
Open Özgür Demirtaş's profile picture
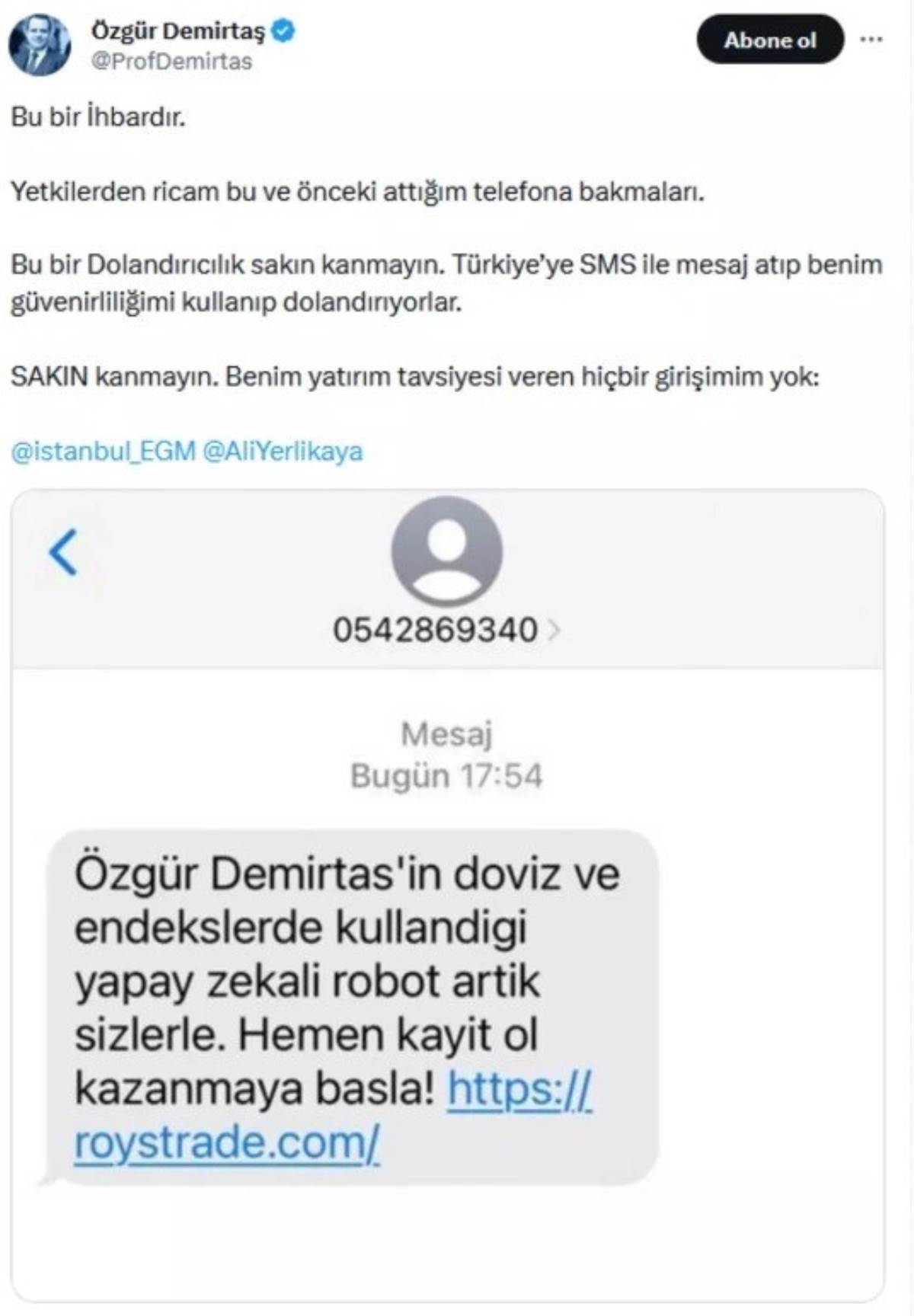coord(40,45)
